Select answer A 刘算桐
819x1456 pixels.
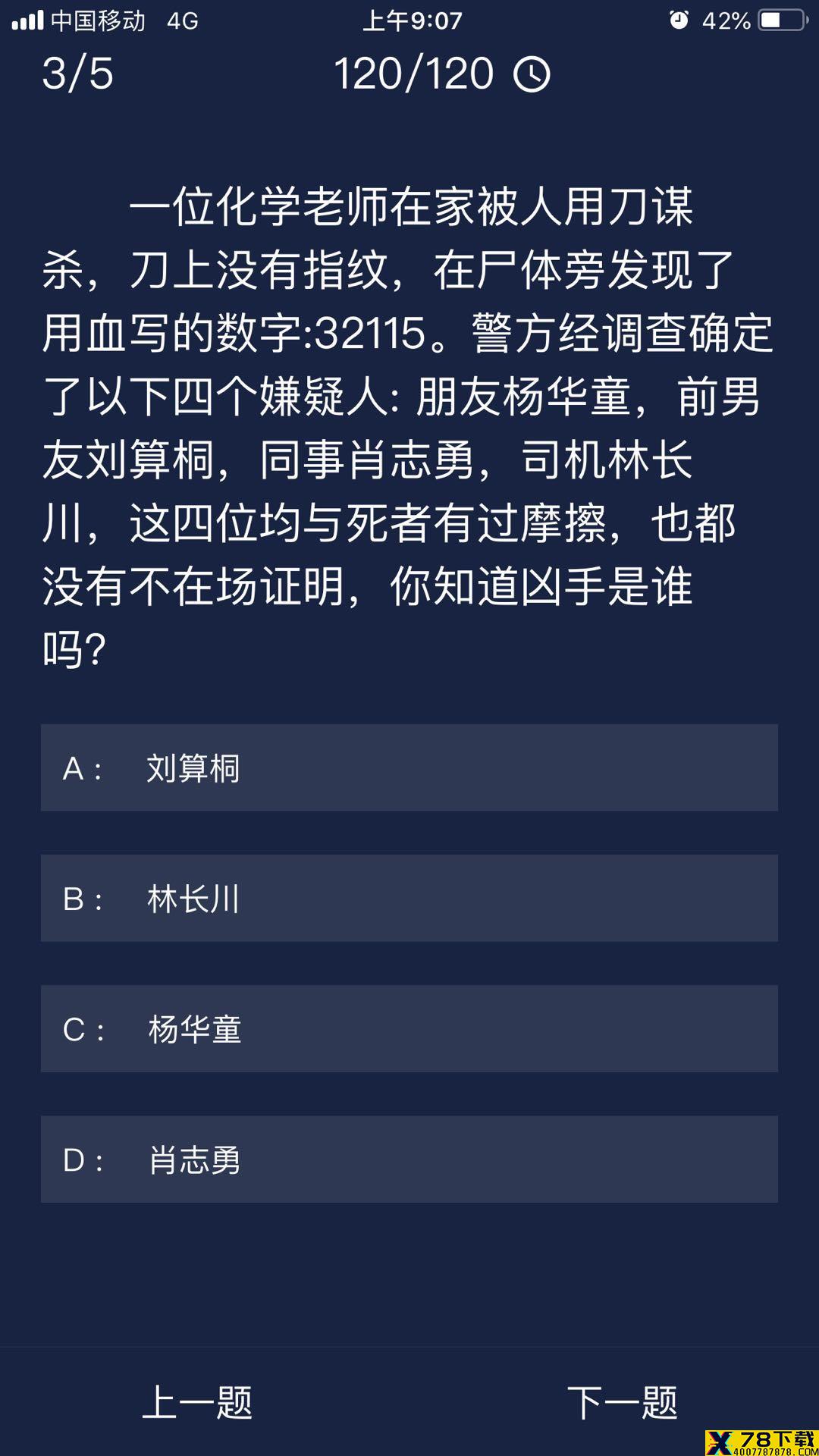tap(409, 767)
